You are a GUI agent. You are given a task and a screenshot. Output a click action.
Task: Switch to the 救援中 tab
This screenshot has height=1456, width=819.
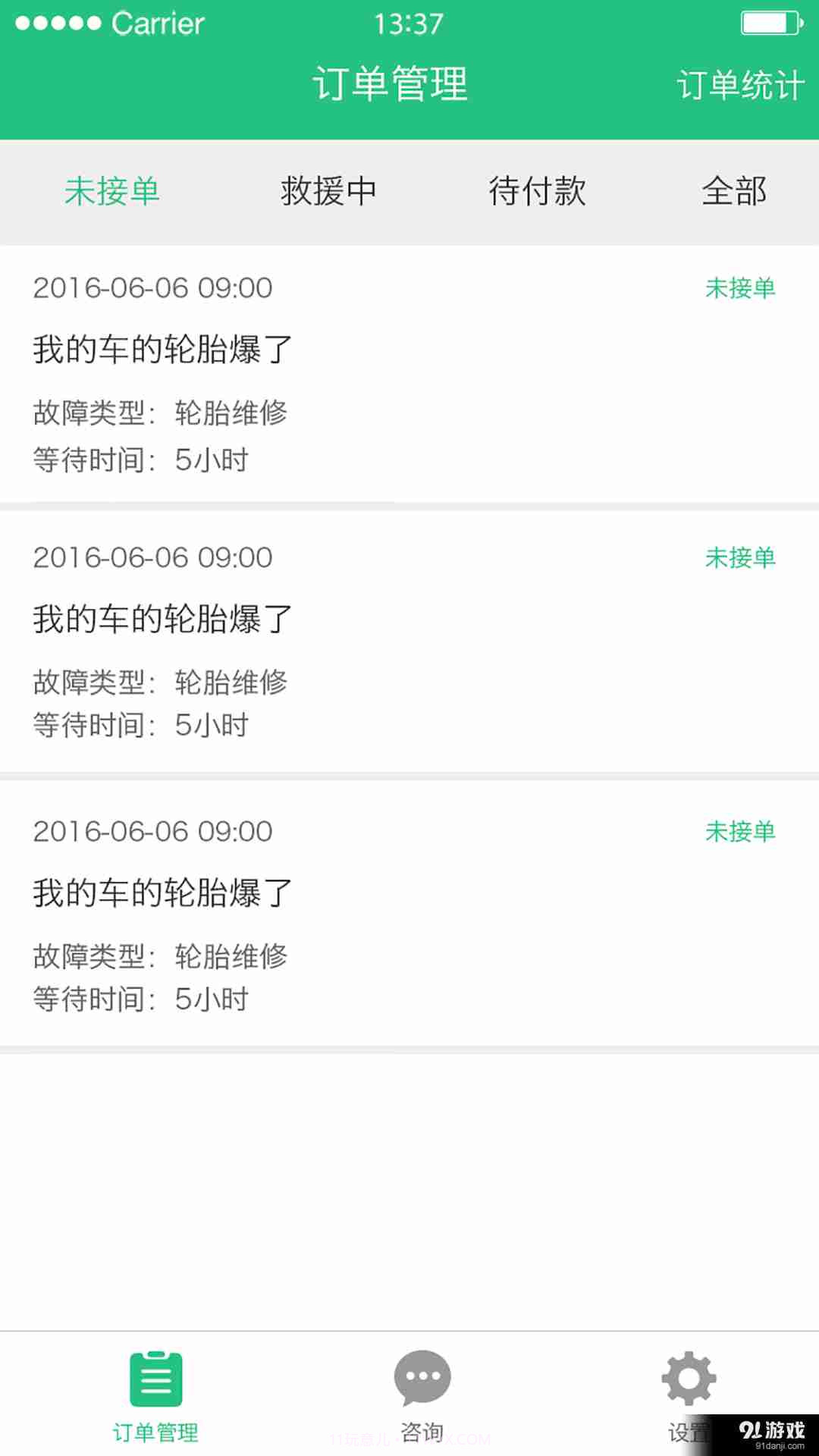click(328, 192)
